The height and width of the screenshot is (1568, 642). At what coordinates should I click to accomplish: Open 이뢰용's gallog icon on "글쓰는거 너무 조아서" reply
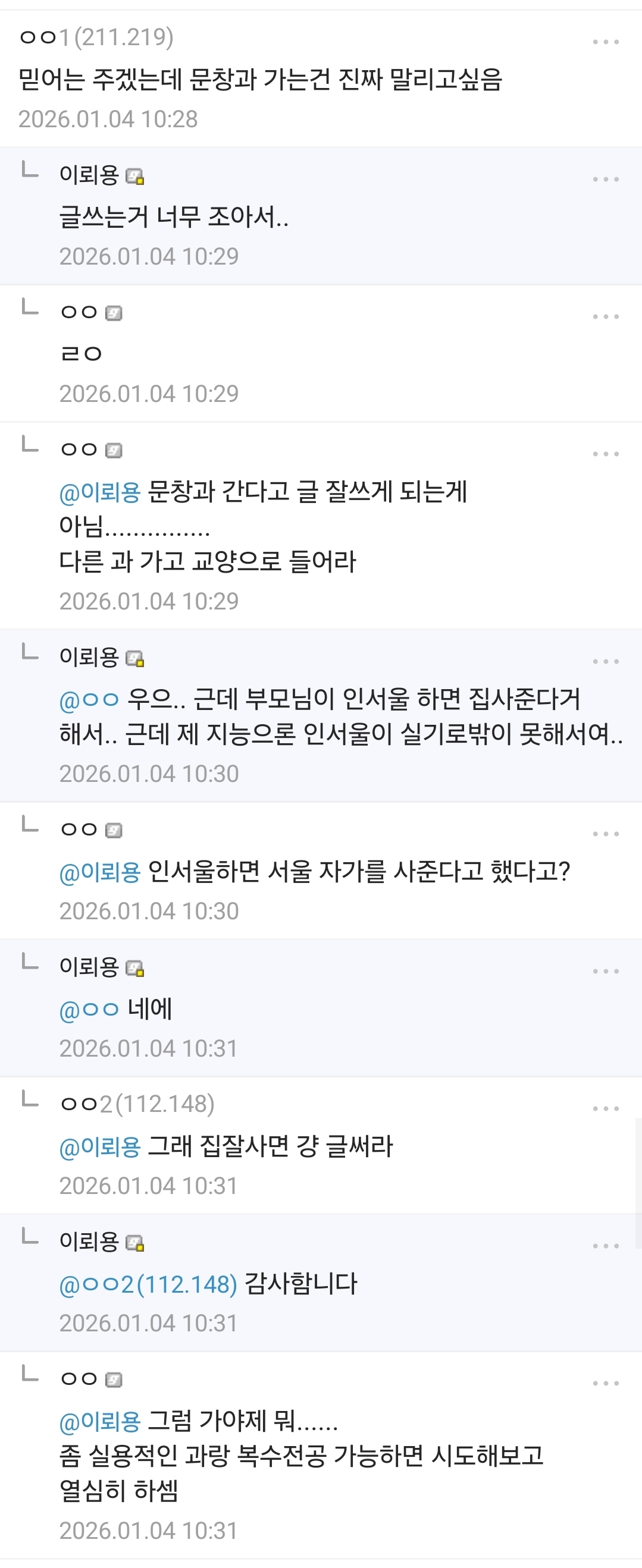[x=134, y=177]
